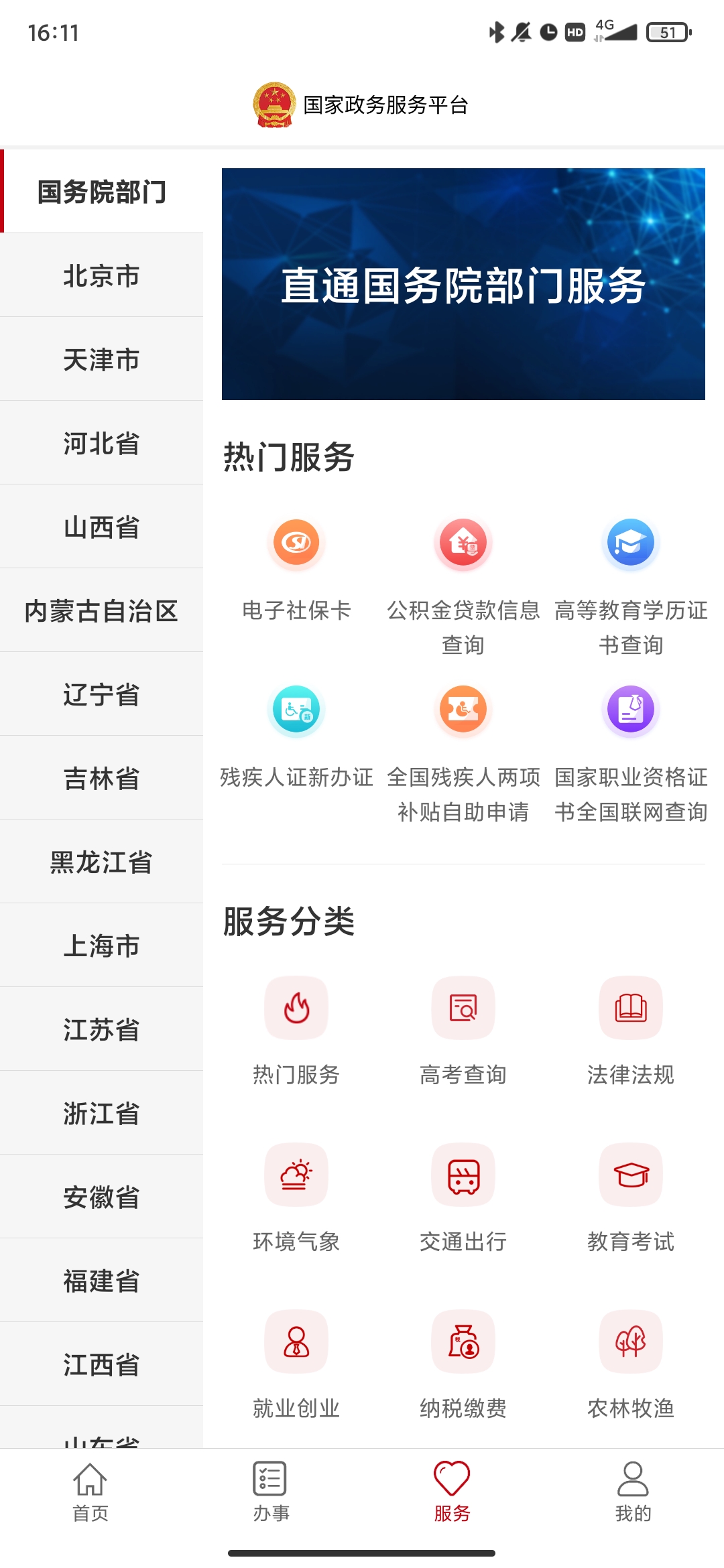This screenshot has width=724, height=1568.
Task: Select the 环境气象 category icon
Action: [x=296, y=1174]
